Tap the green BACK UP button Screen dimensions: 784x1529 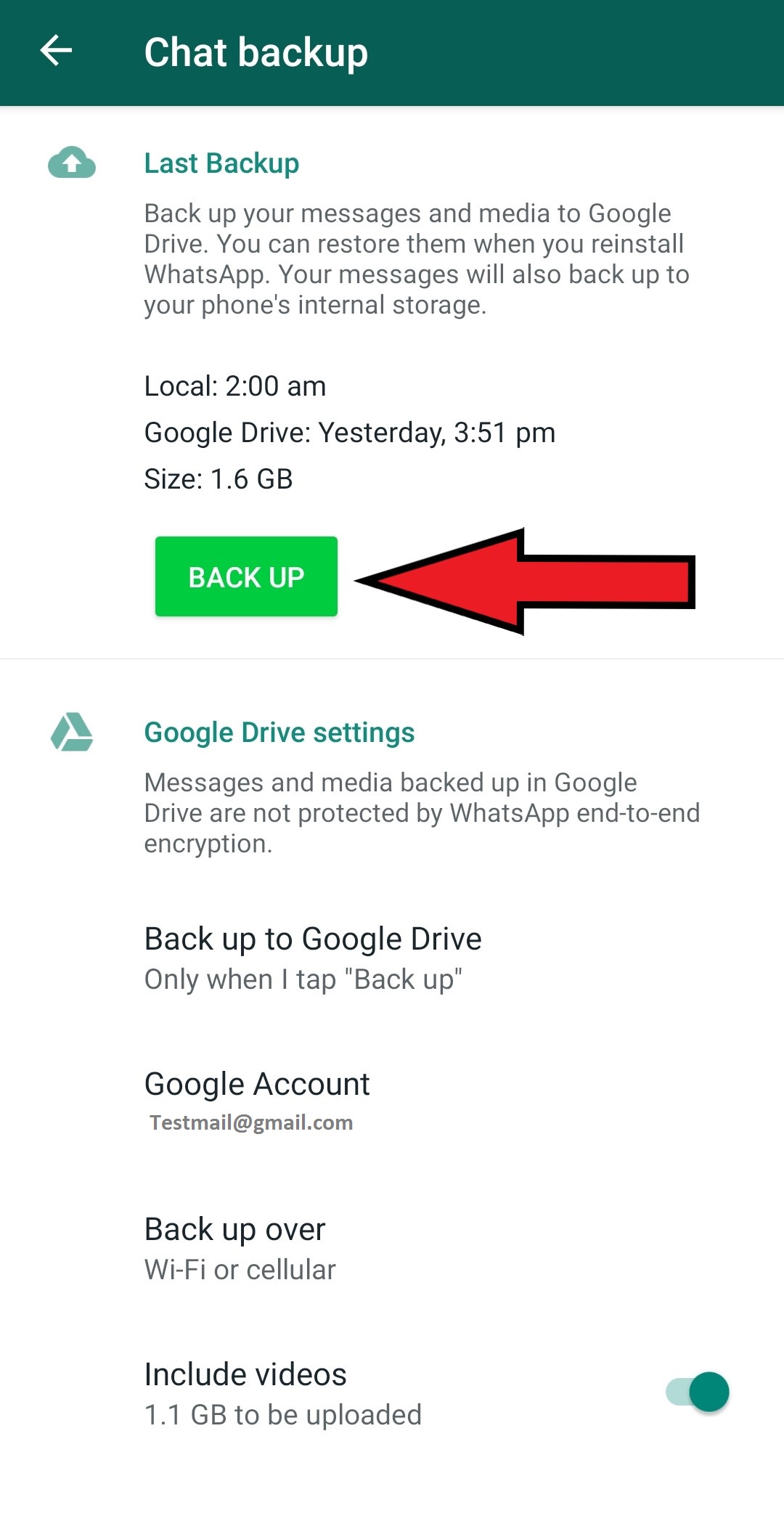246,576
